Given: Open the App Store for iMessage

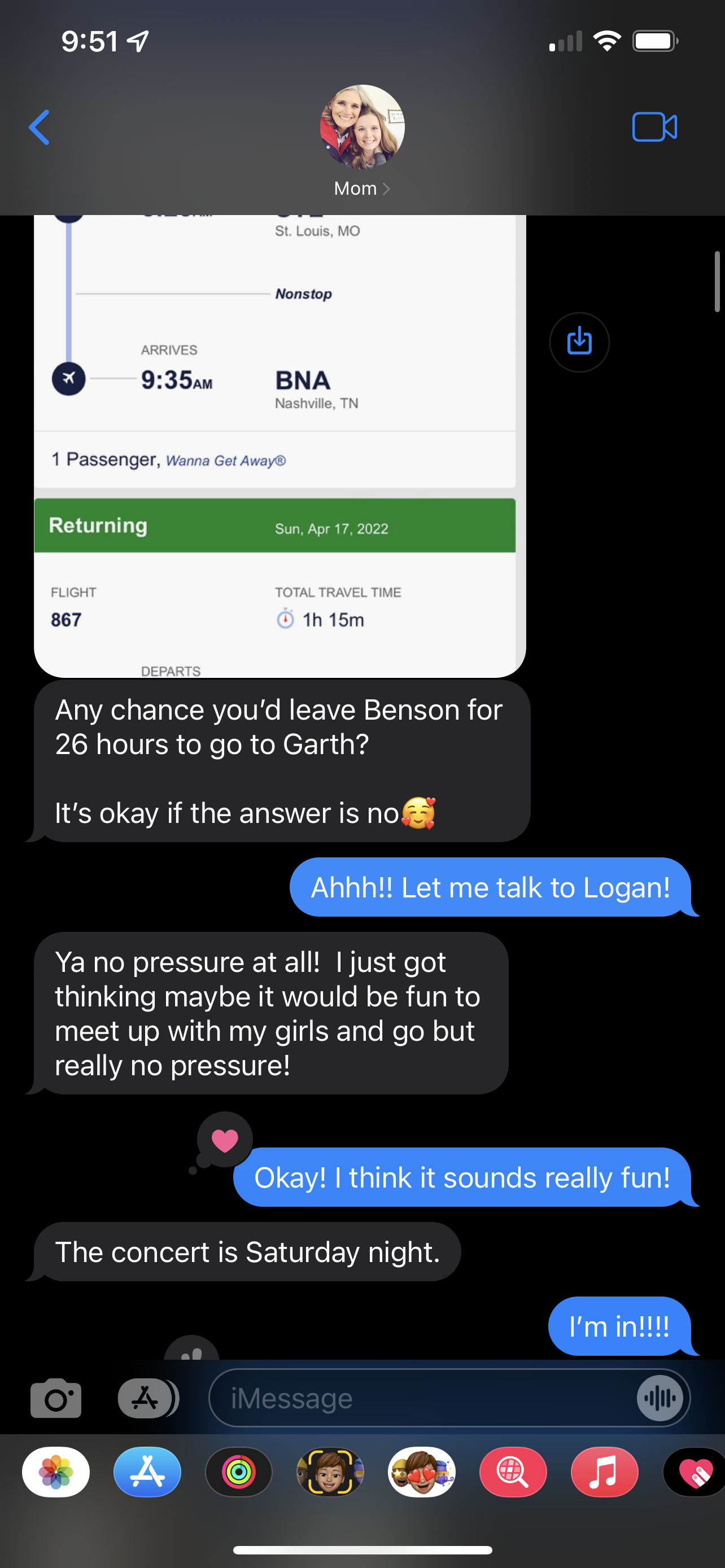Looking at the screenshot, I should (x=147, y=1473).
